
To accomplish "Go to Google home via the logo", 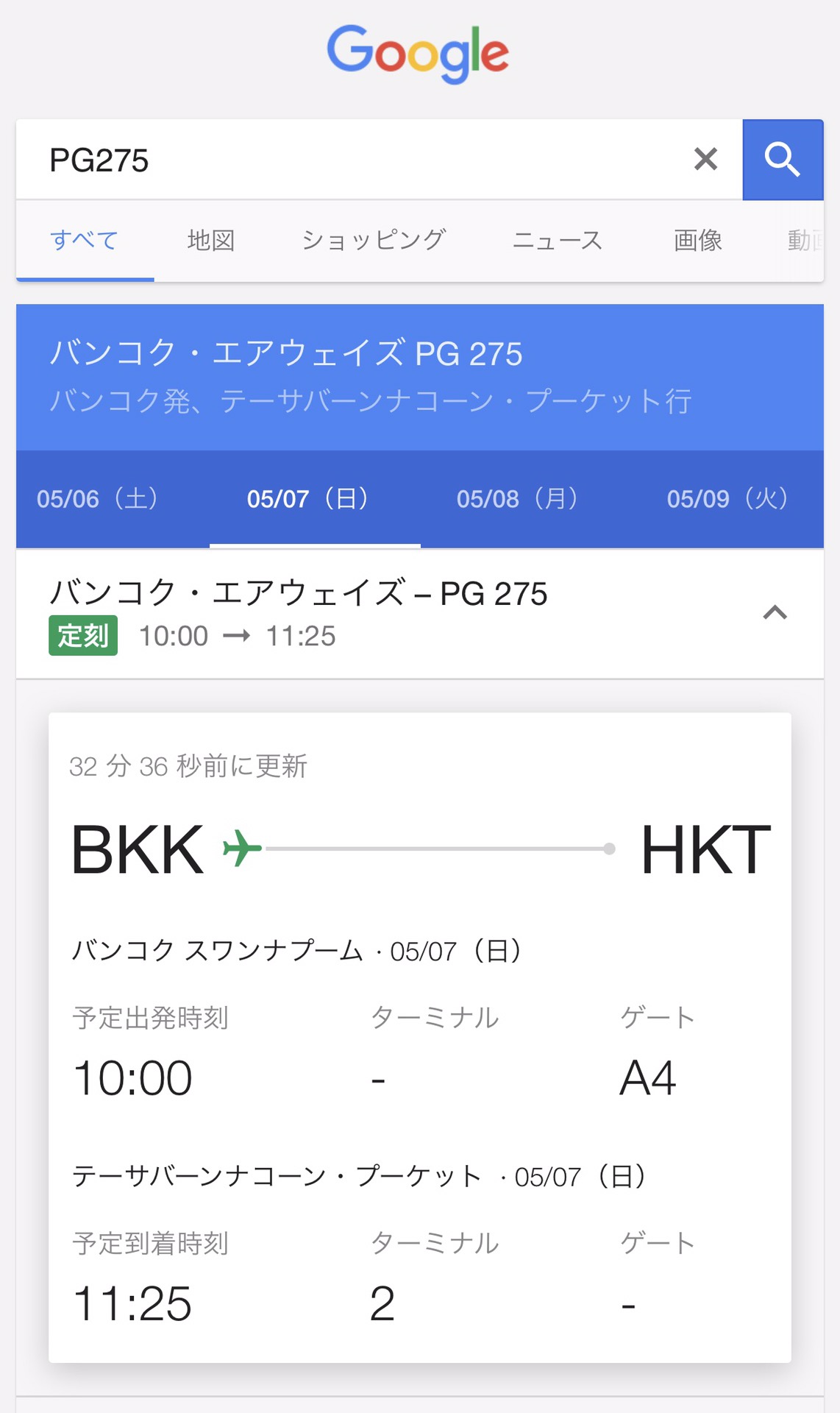I will click(418, 53).
